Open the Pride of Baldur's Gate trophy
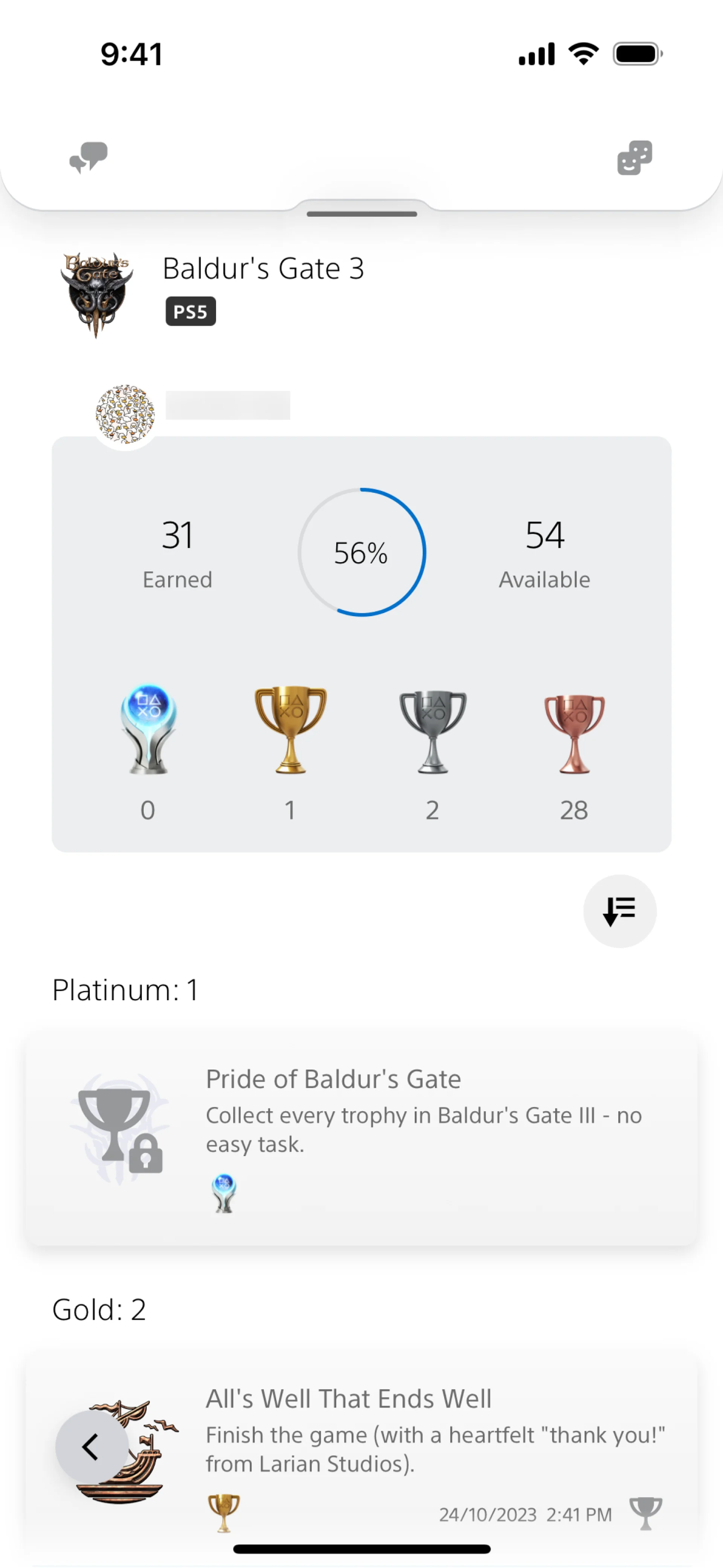Screen dimensions: 723x1568 pyautogui.click(x=361, y=1137)
